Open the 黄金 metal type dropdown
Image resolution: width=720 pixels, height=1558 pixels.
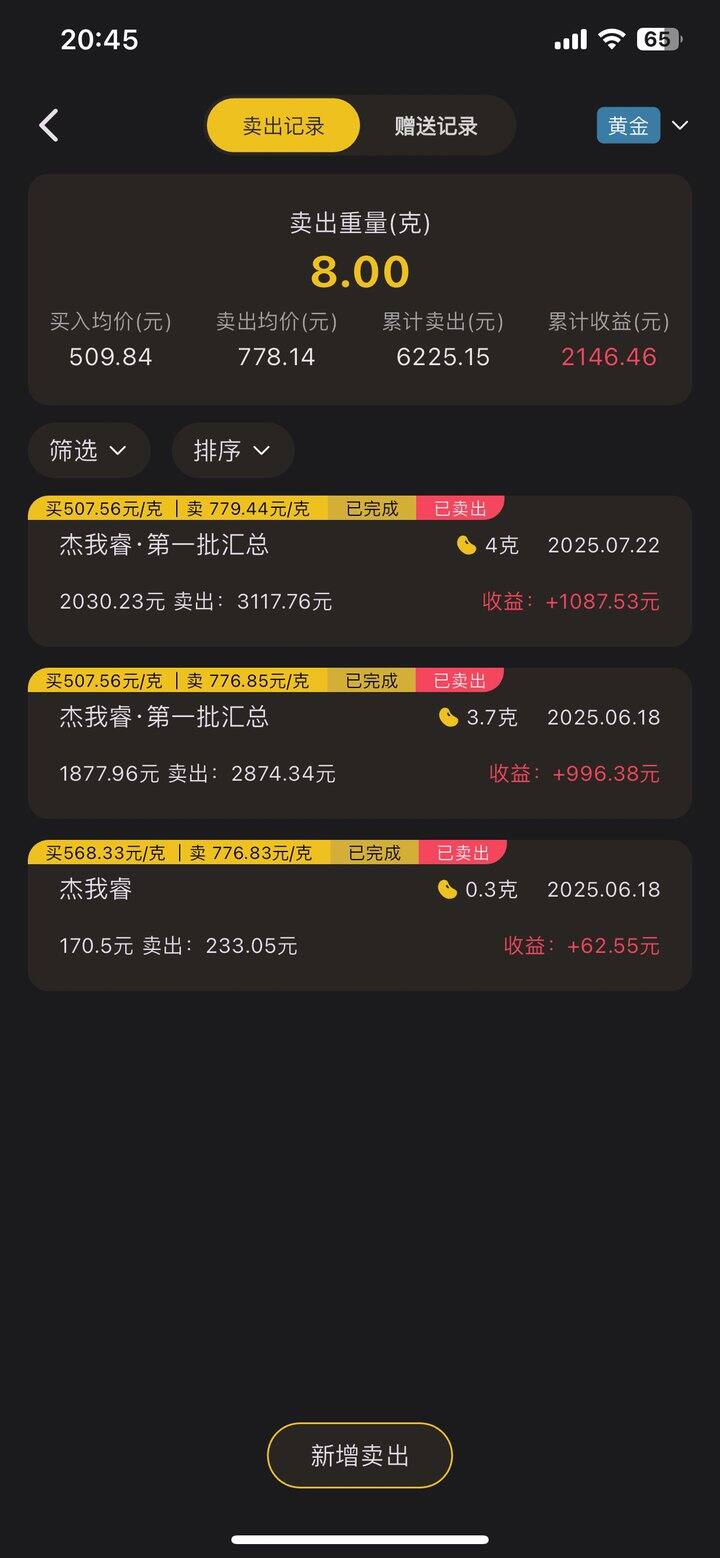(643, 126)
